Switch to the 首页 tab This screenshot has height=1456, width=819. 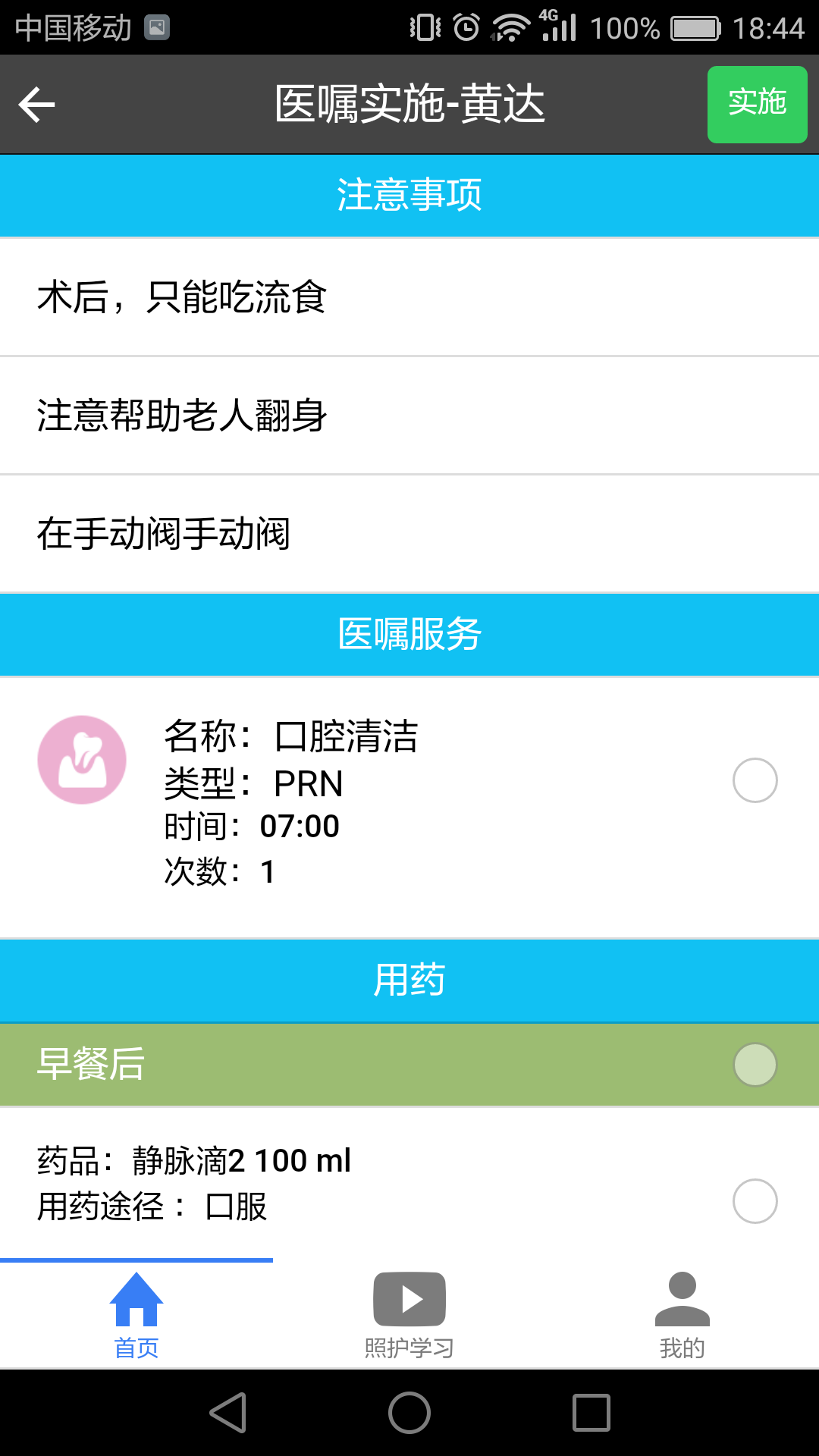click(x=136, y=1316)
